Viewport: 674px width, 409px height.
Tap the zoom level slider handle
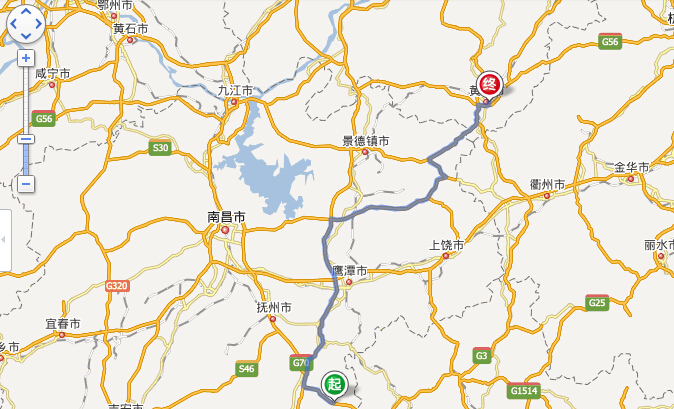coord(26,140)
